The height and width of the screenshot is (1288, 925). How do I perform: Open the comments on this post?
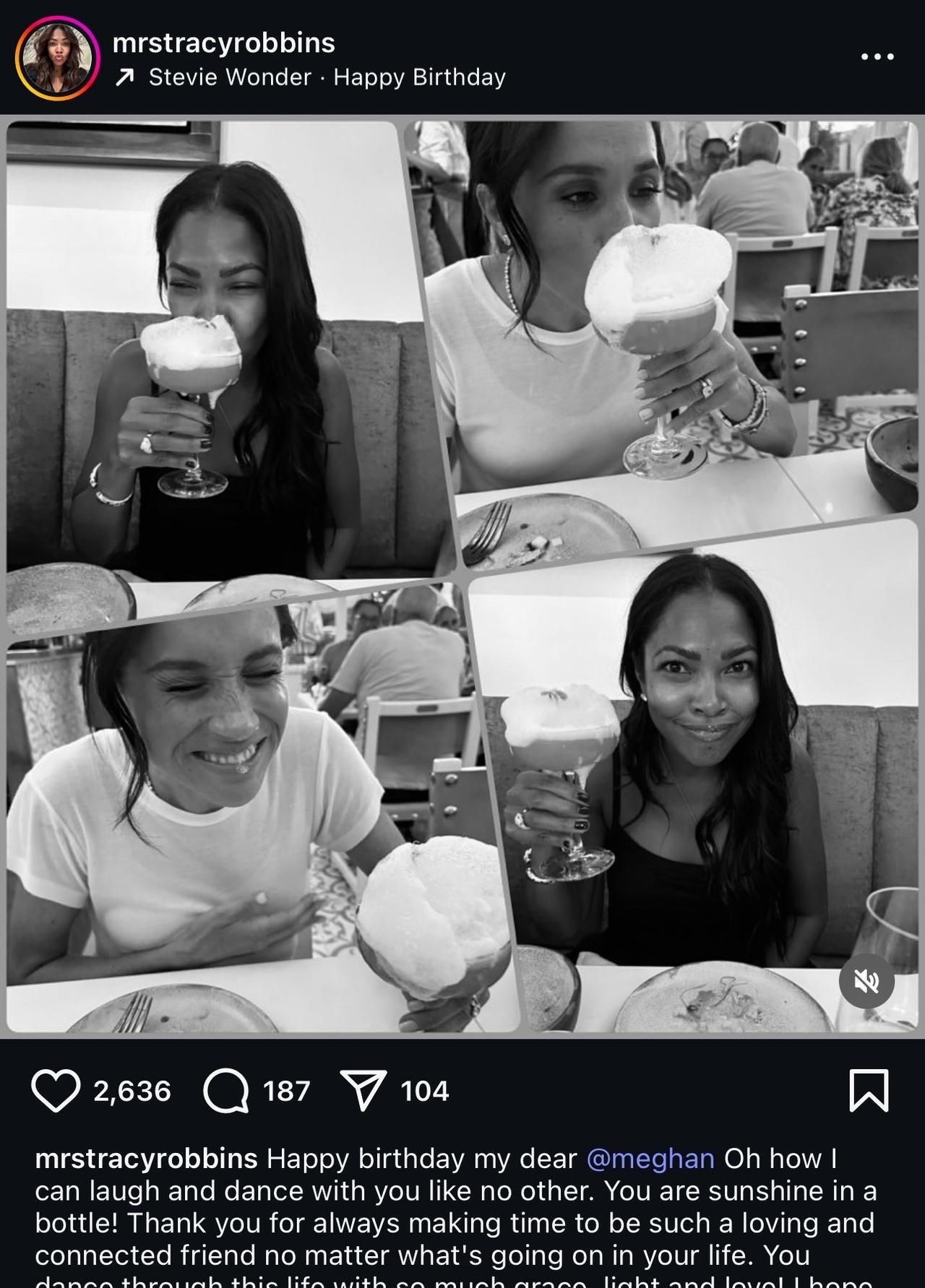[x=226, y=1090]
